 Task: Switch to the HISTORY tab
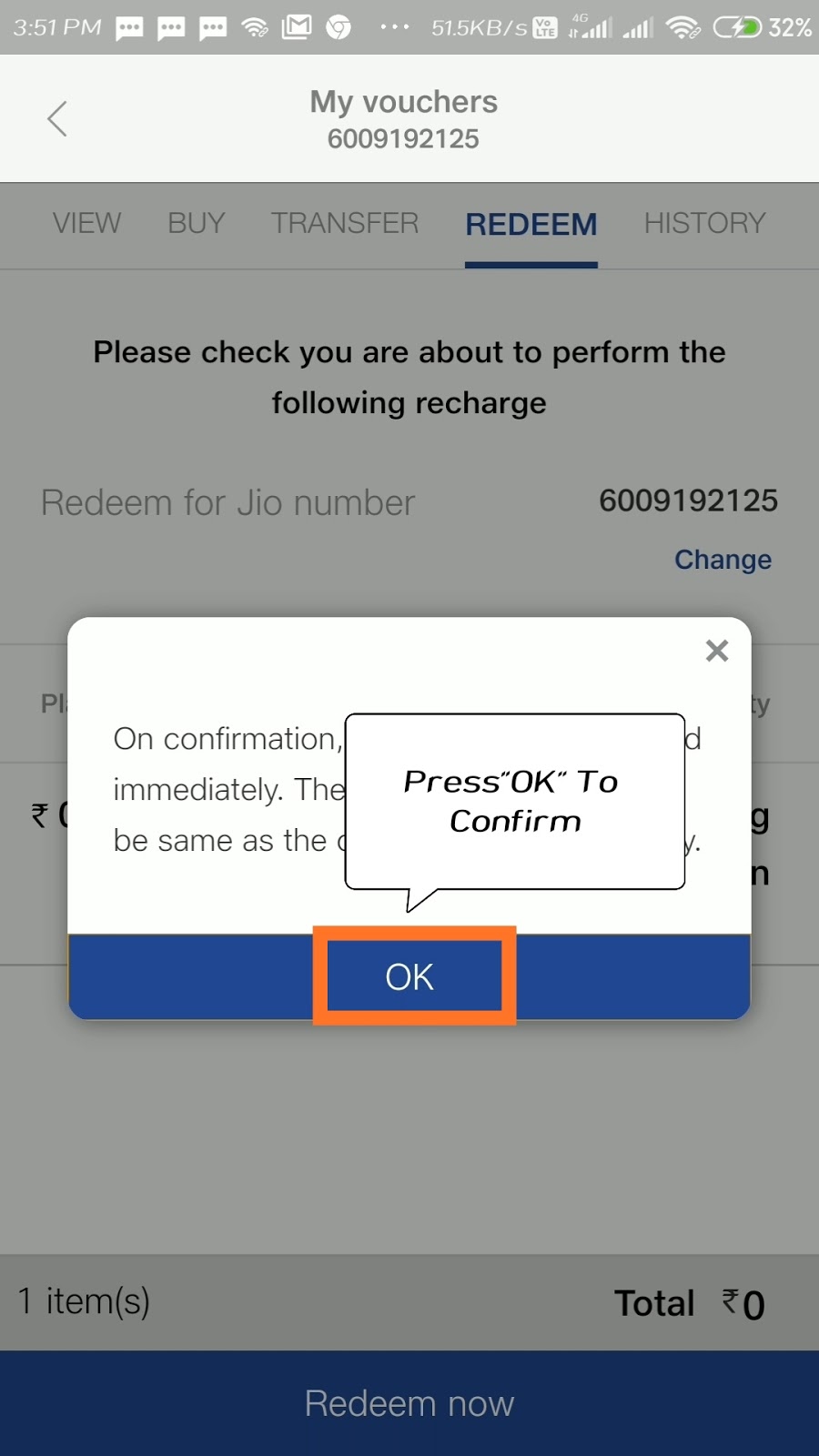704,223
